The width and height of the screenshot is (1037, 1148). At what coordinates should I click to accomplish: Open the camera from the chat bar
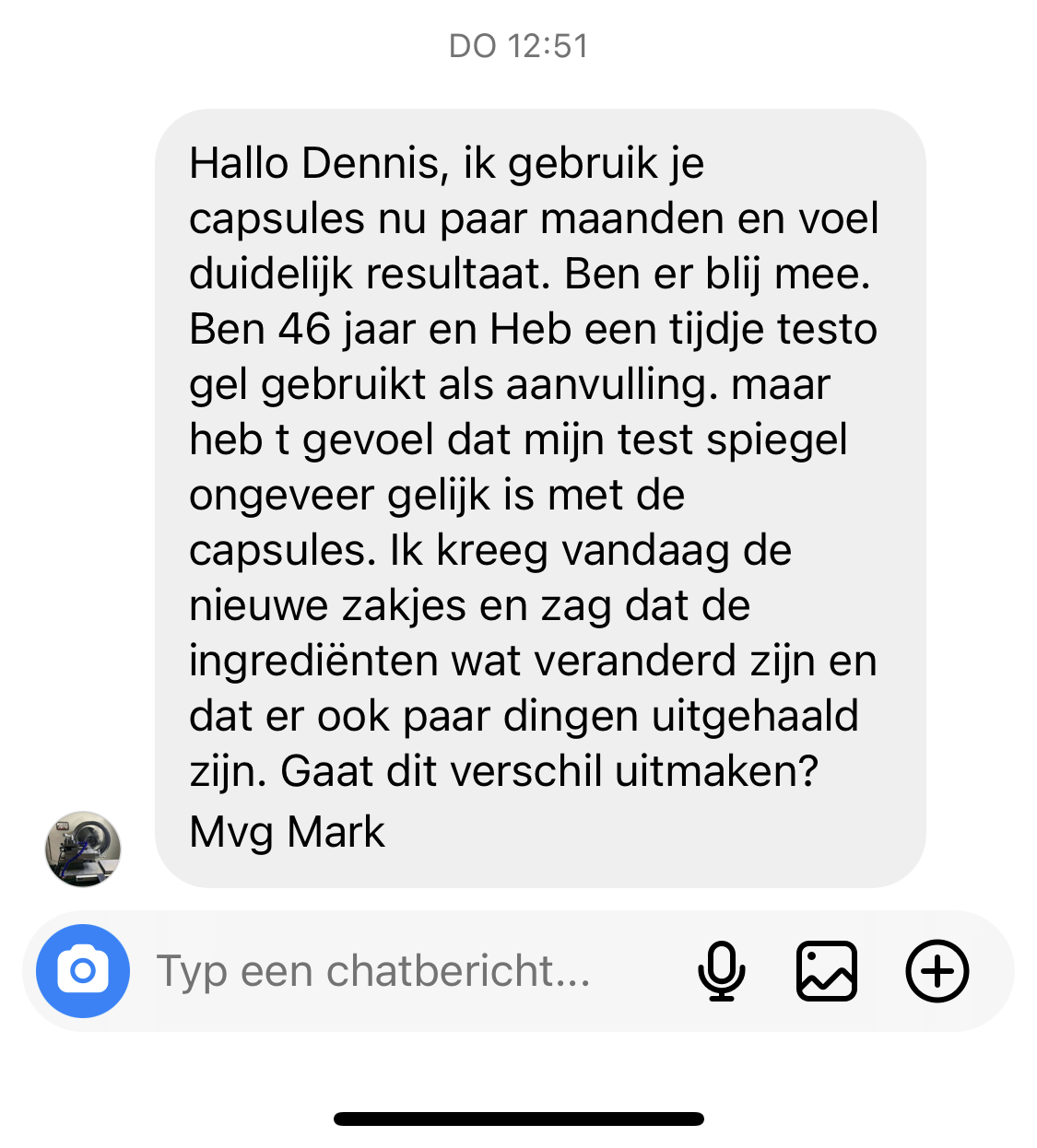tap(83, 971)
